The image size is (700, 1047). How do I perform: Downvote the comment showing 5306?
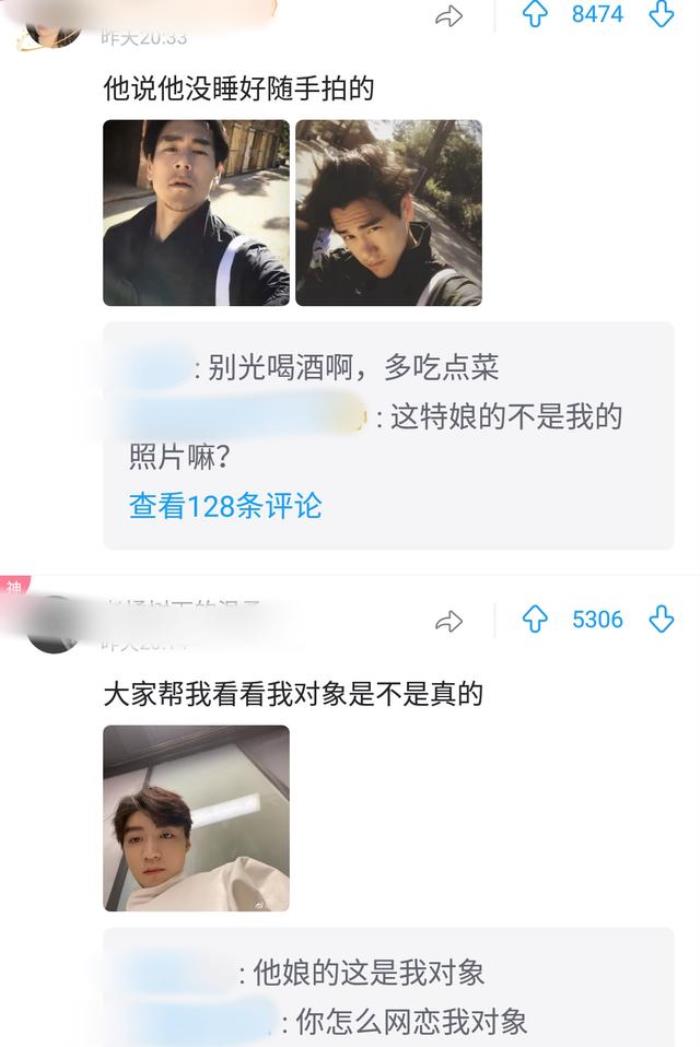tap(661, 620)
